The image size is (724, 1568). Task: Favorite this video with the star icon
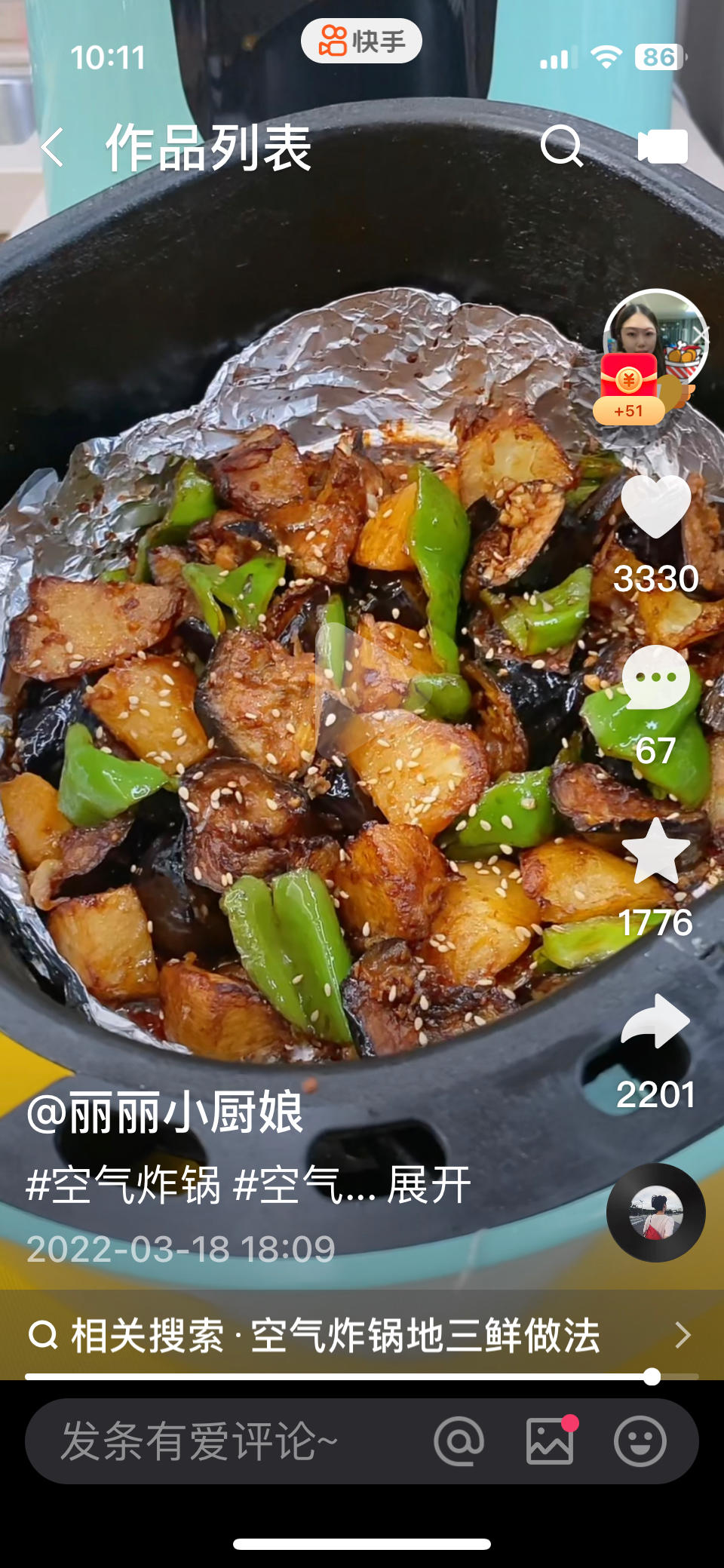(x=655, y=851)
